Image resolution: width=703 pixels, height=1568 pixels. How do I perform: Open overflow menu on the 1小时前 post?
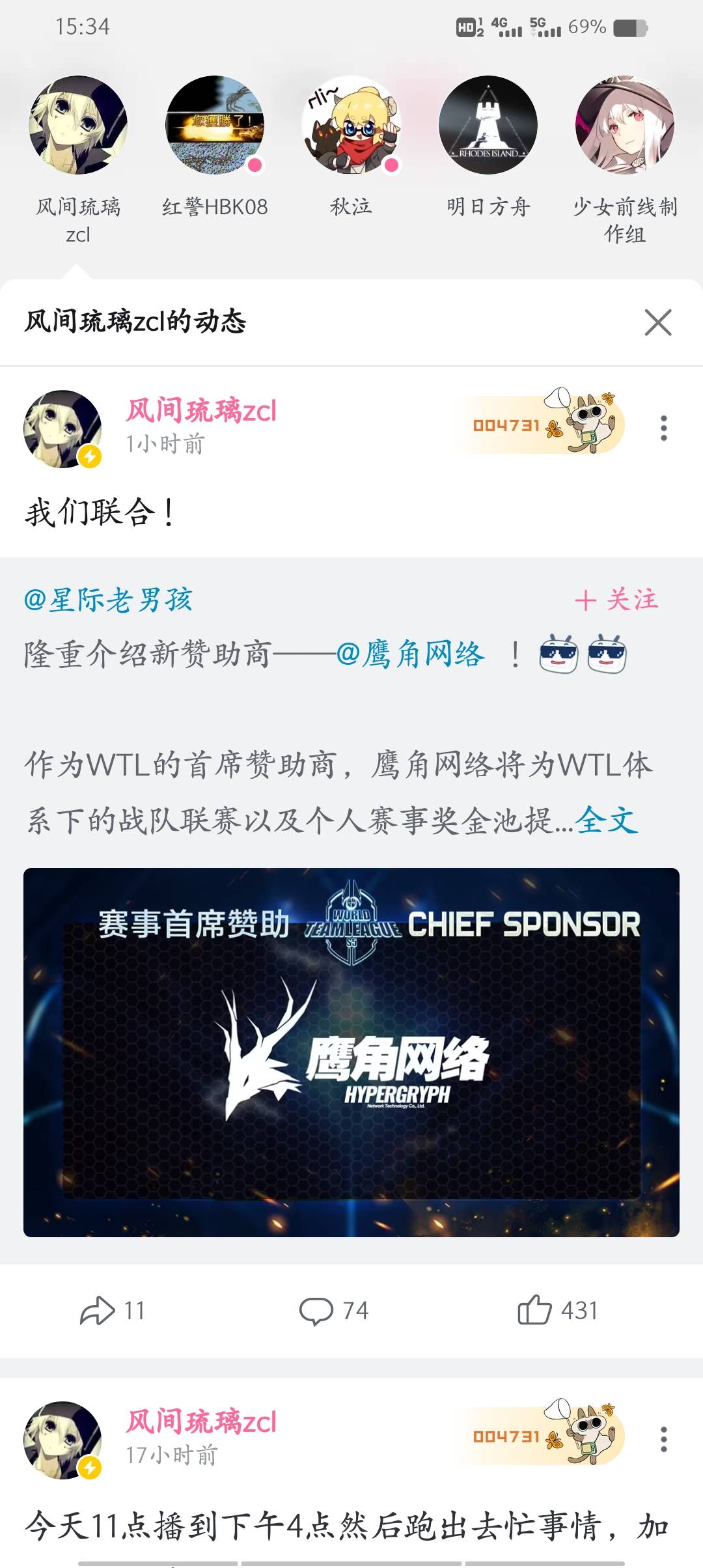pyautogui.click(x=663, y=428)
